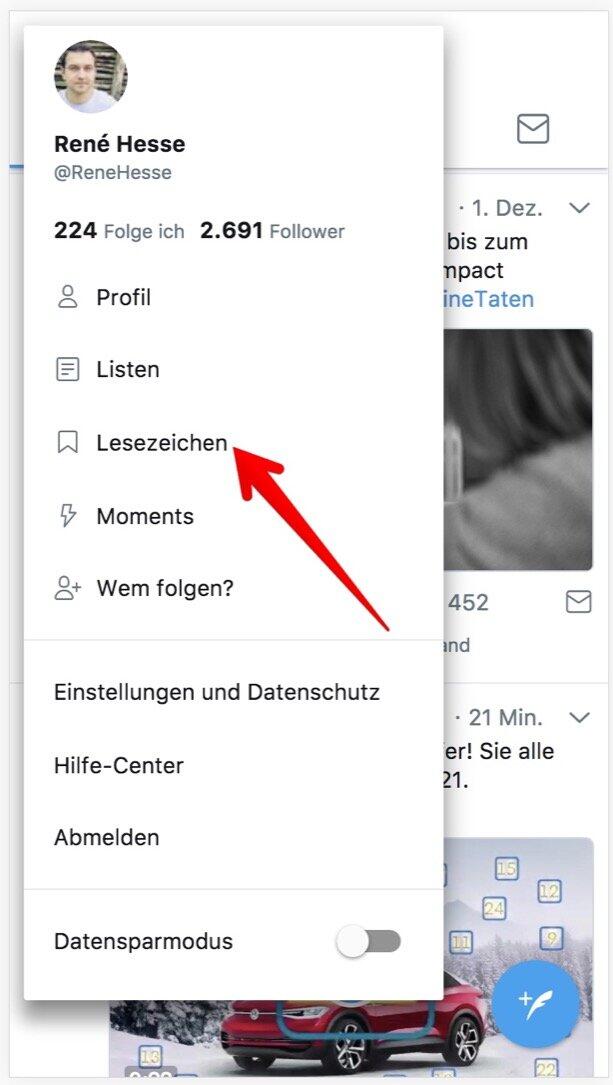The height and width of the screenshot is (1085, 613).
Task: View the 224 Folge ich list
Action: pyautogui.click(x=119, y=231)
